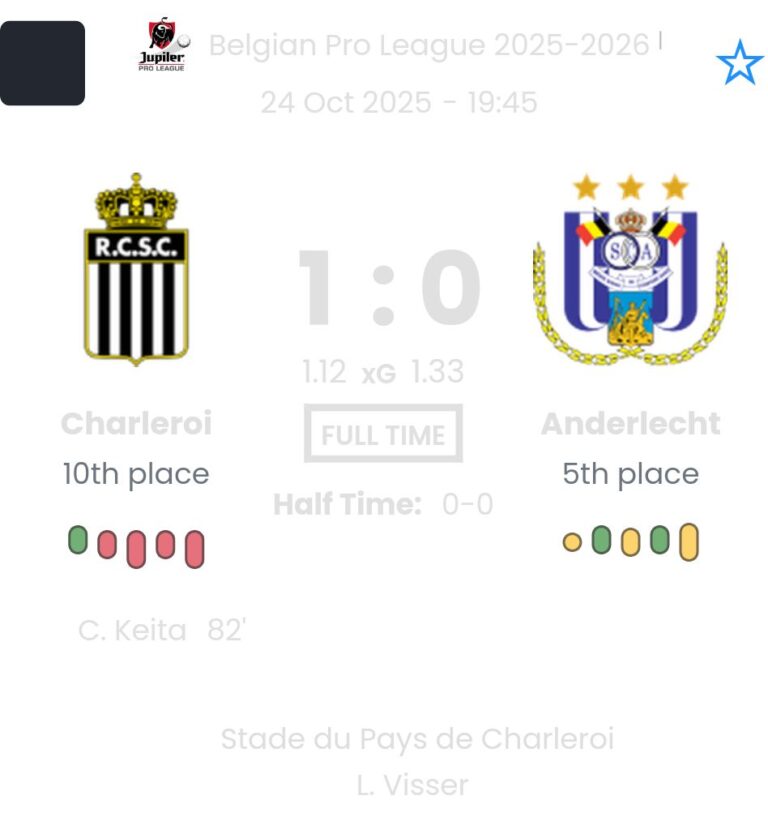Image resolution: width=768 pixels, height=817 pixels.
Task: Open Belgian Pro League 2025-2026 competition
Action: (429, 45)
